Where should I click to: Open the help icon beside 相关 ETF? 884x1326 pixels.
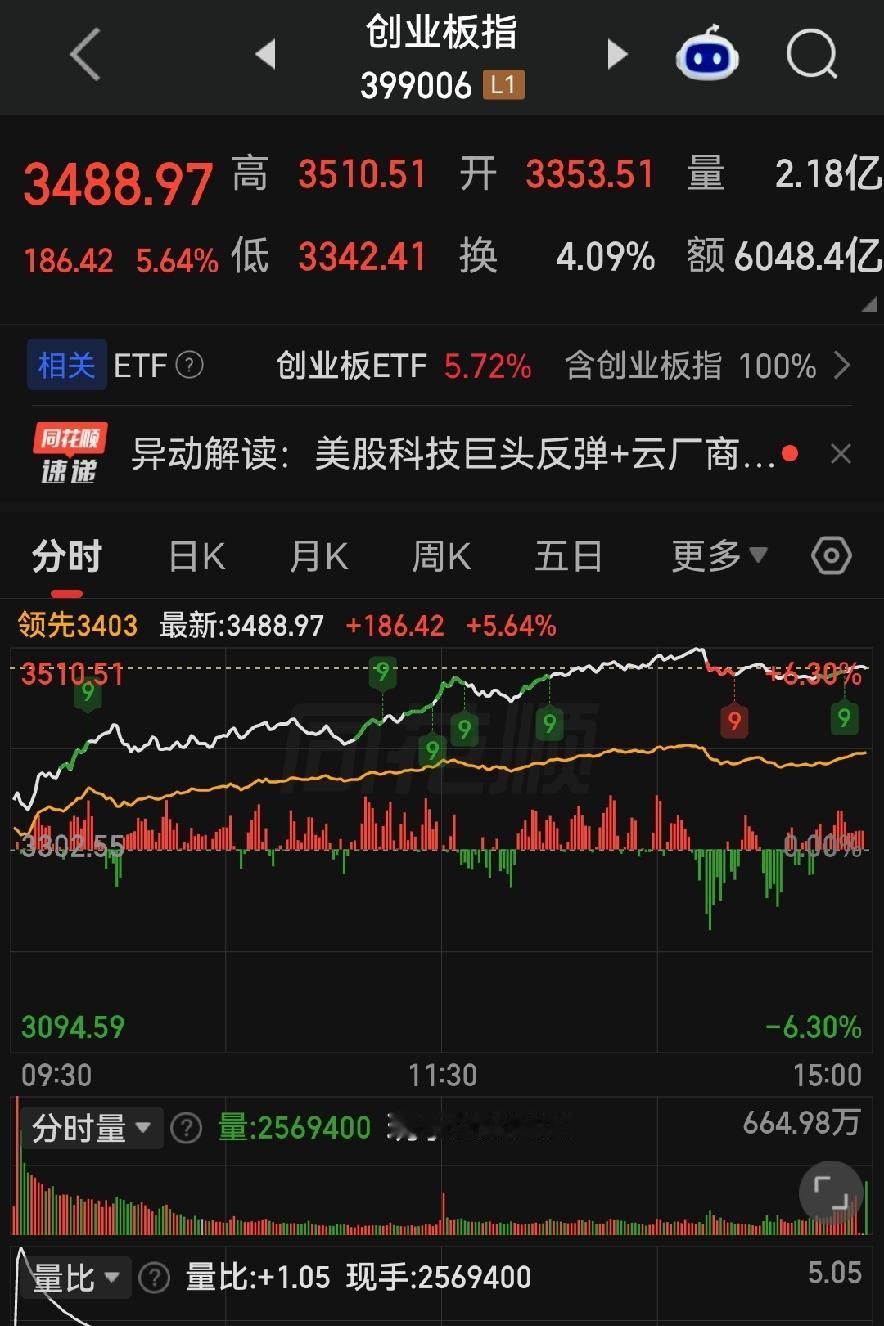point(190,366)
